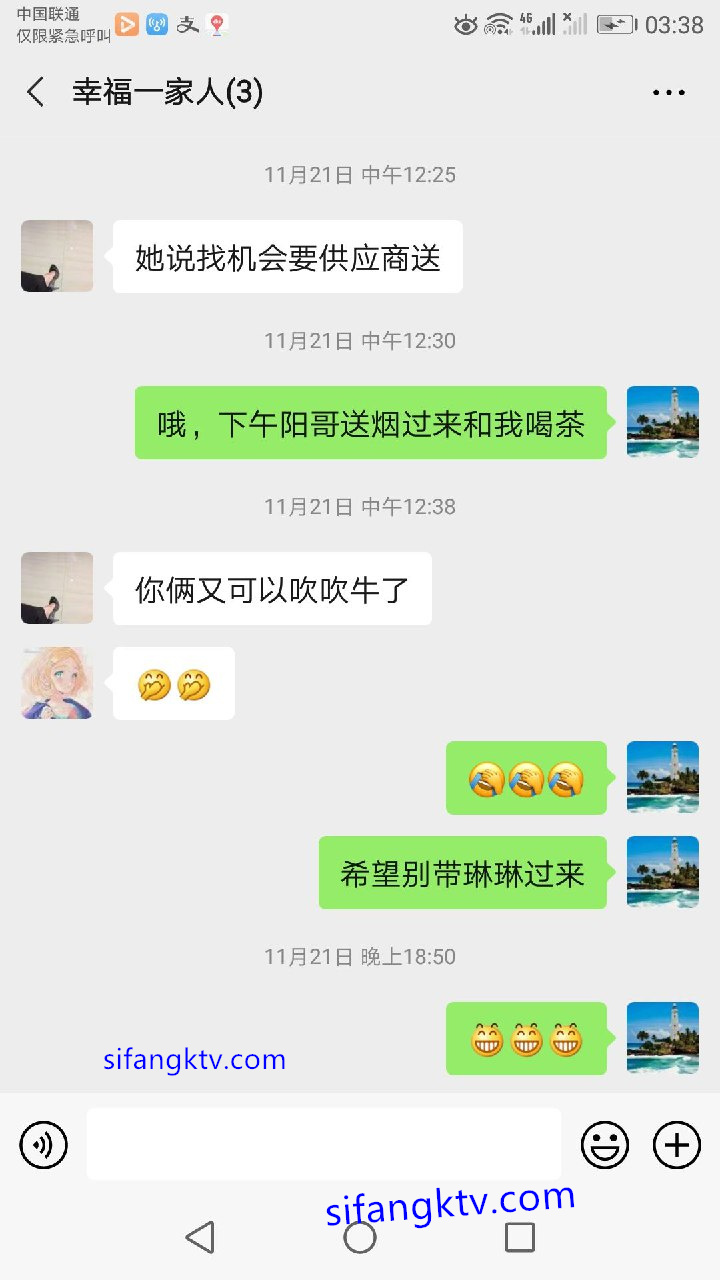Tap the system home button

(x=360, y=1237)
